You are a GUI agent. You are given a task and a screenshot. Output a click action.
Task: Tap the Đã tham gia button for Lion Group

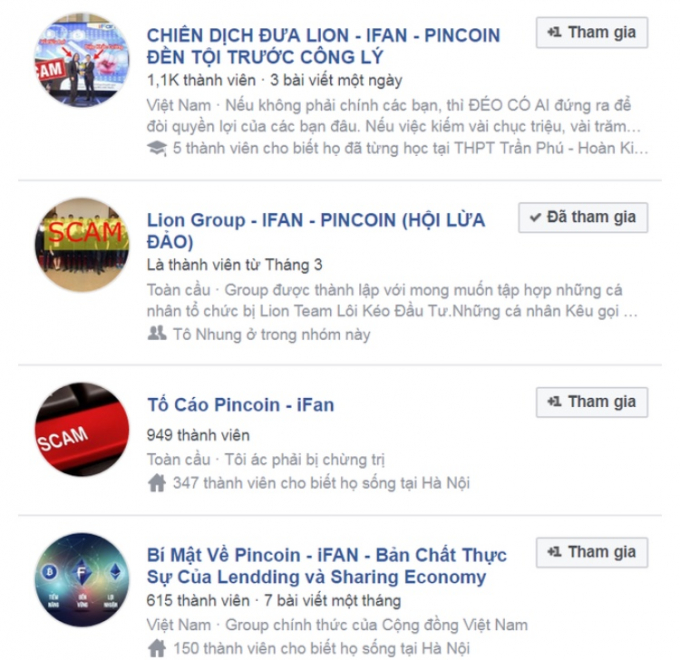pos(583,218)
